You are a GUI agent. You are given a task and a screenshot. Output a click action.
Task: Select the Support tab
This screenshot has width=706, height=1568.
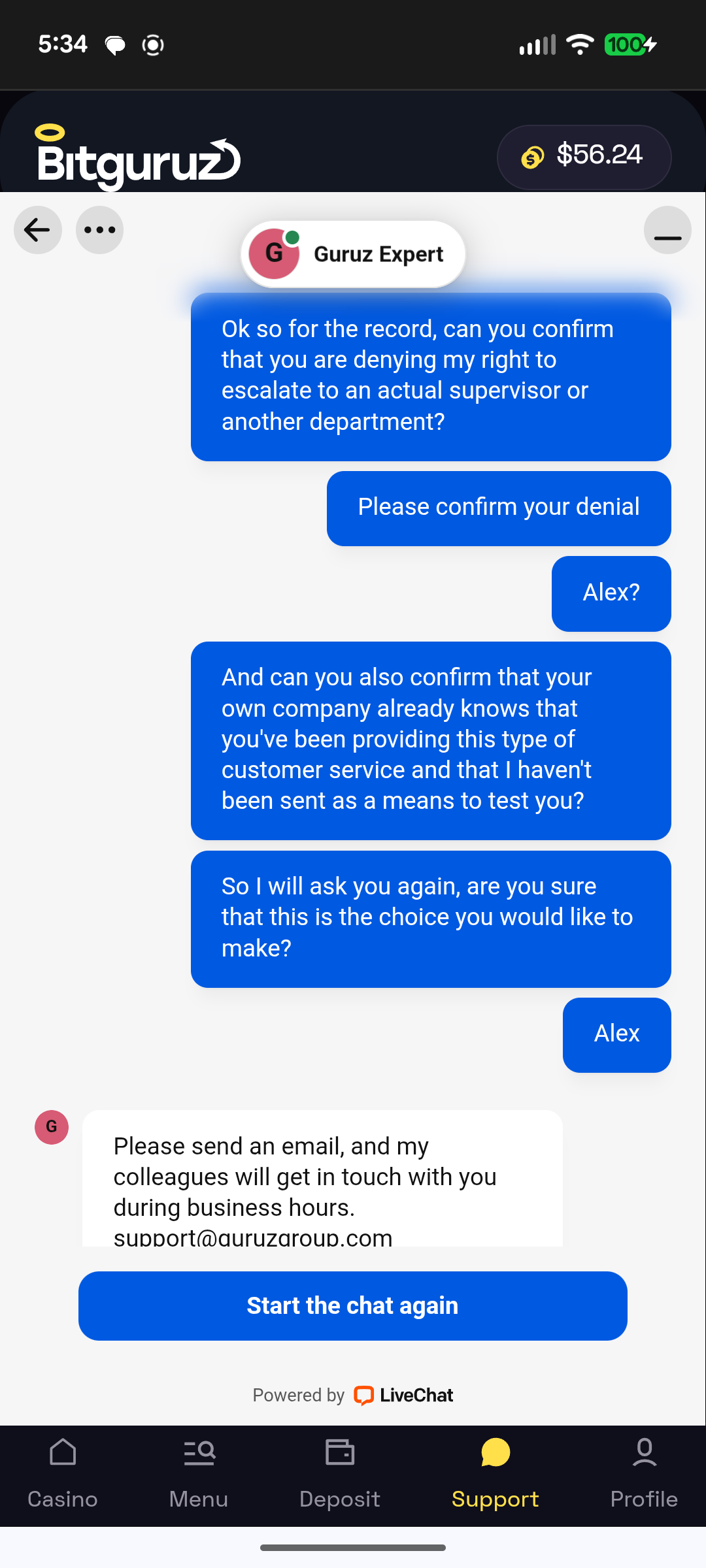click(x=495, y=1473)
